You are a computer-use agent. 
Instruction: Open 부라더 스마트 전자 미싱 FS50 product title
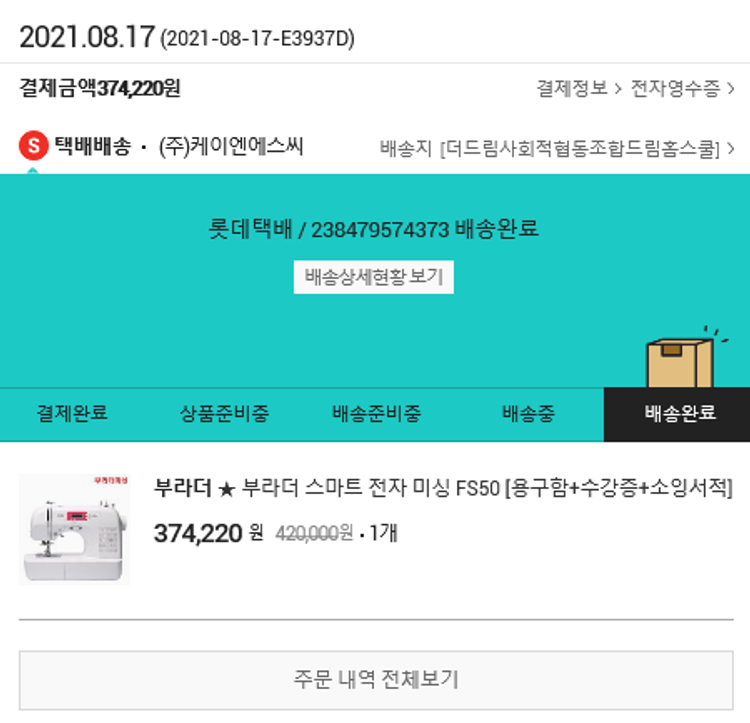coord(443,488)
